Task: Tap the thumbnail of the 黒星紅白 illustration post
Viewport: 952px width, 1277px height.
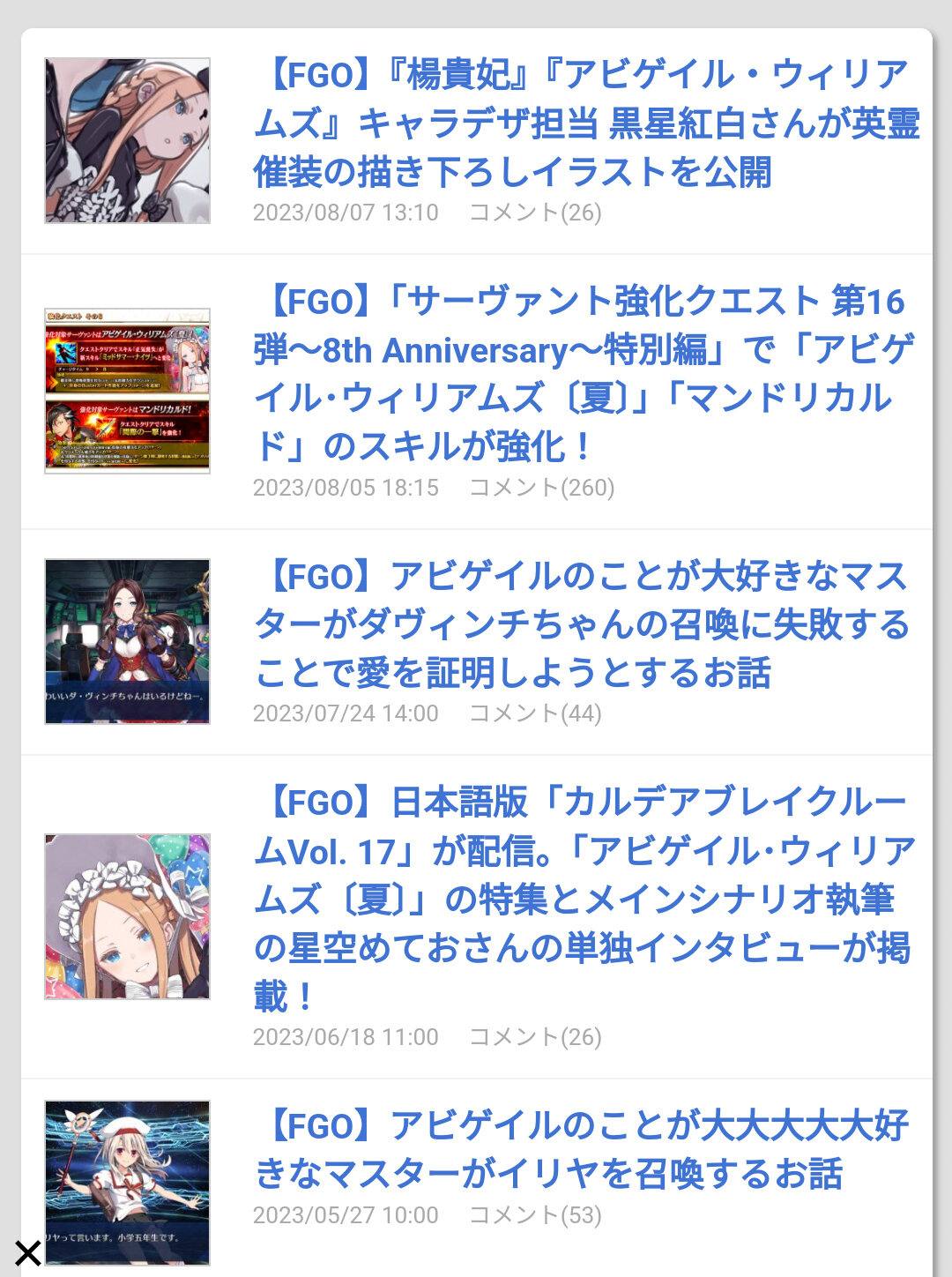Action: coord(128,141)
